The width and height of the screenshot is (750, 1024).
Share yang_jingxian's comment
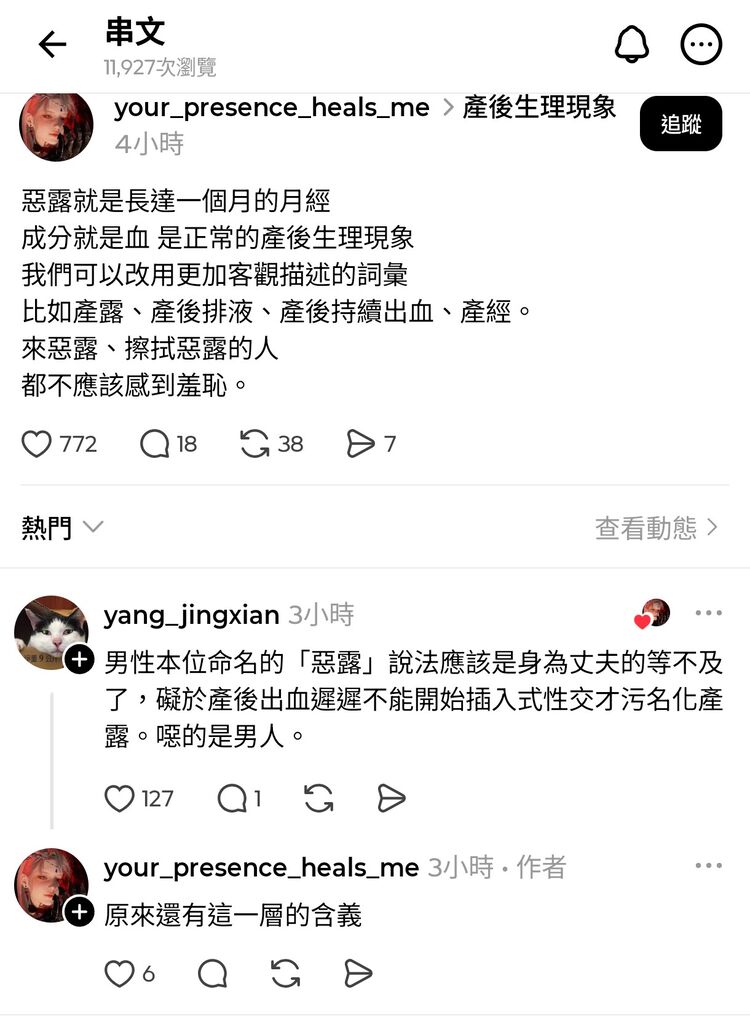pos(391,798)
